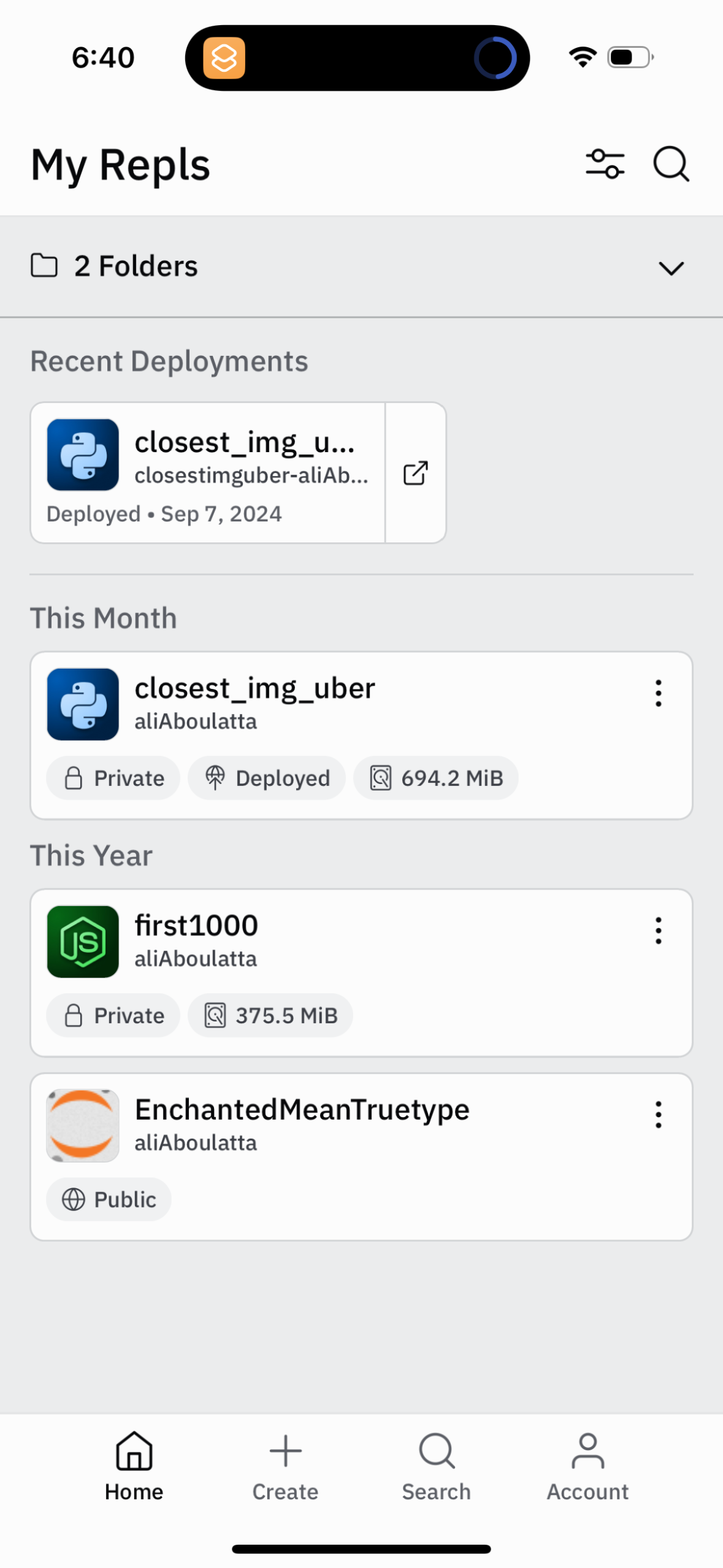Show more options for EnchantedMeanTruetype
The width and height of the screenshot is (723, 1568).
point(658,1114)
